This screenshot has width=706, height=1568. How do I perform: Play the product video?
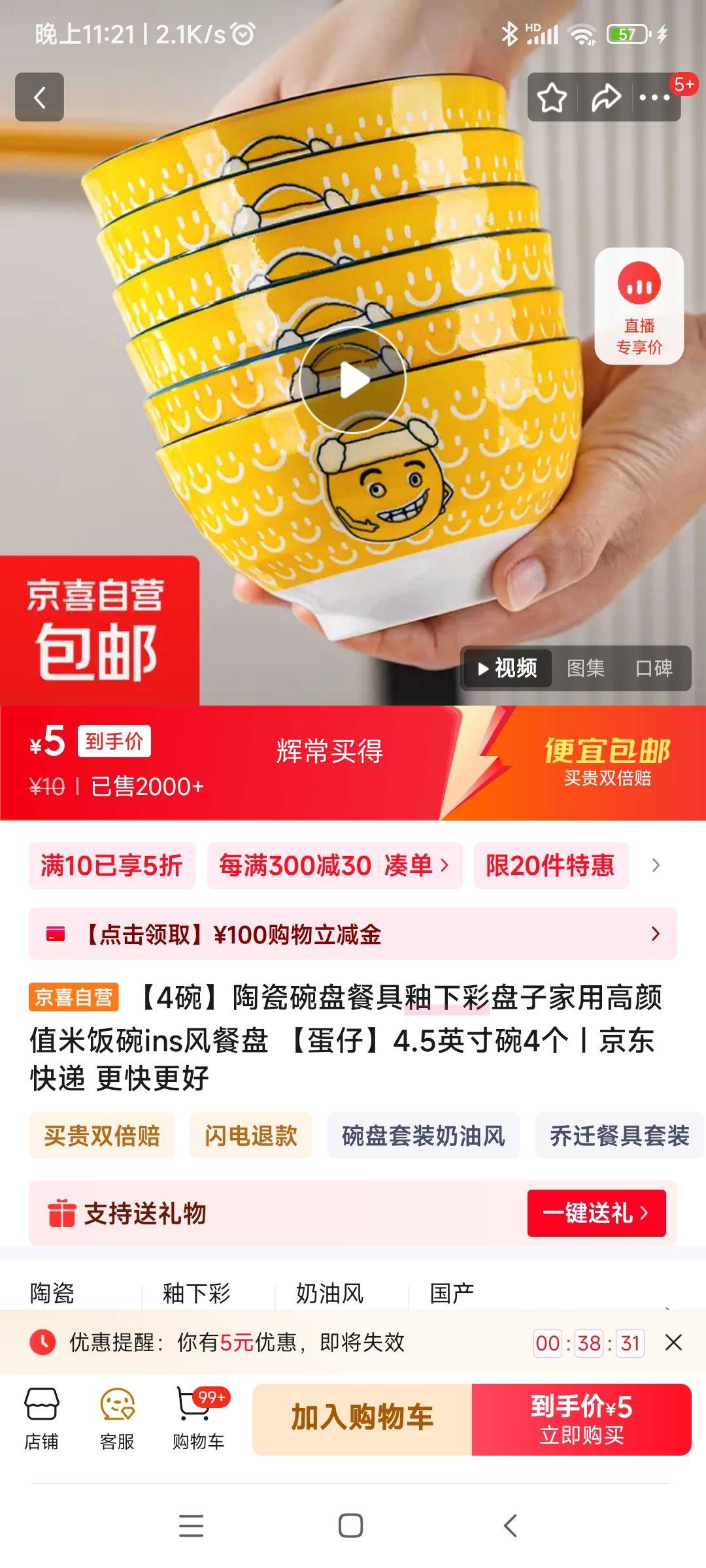(353, 380)
